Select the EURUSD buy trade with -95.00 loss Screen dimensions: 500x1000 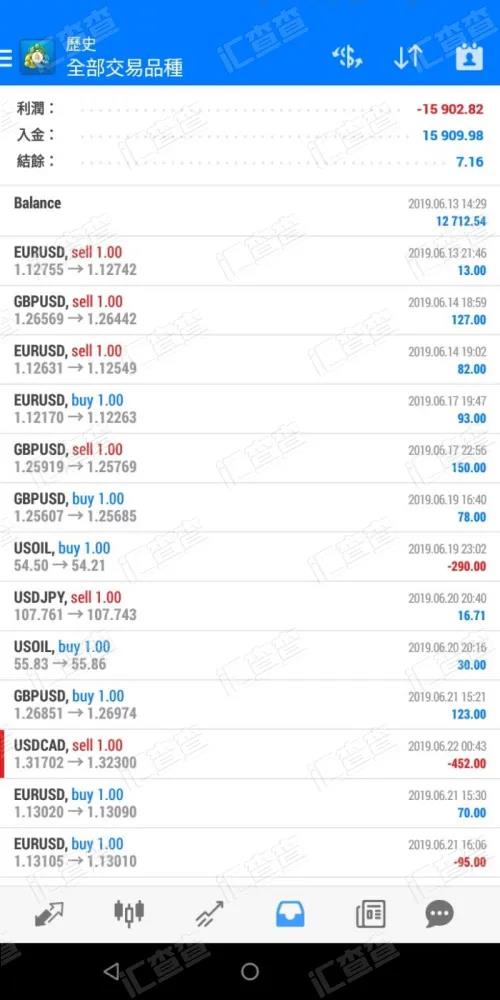pyautogui.click(x=250, y=853)
